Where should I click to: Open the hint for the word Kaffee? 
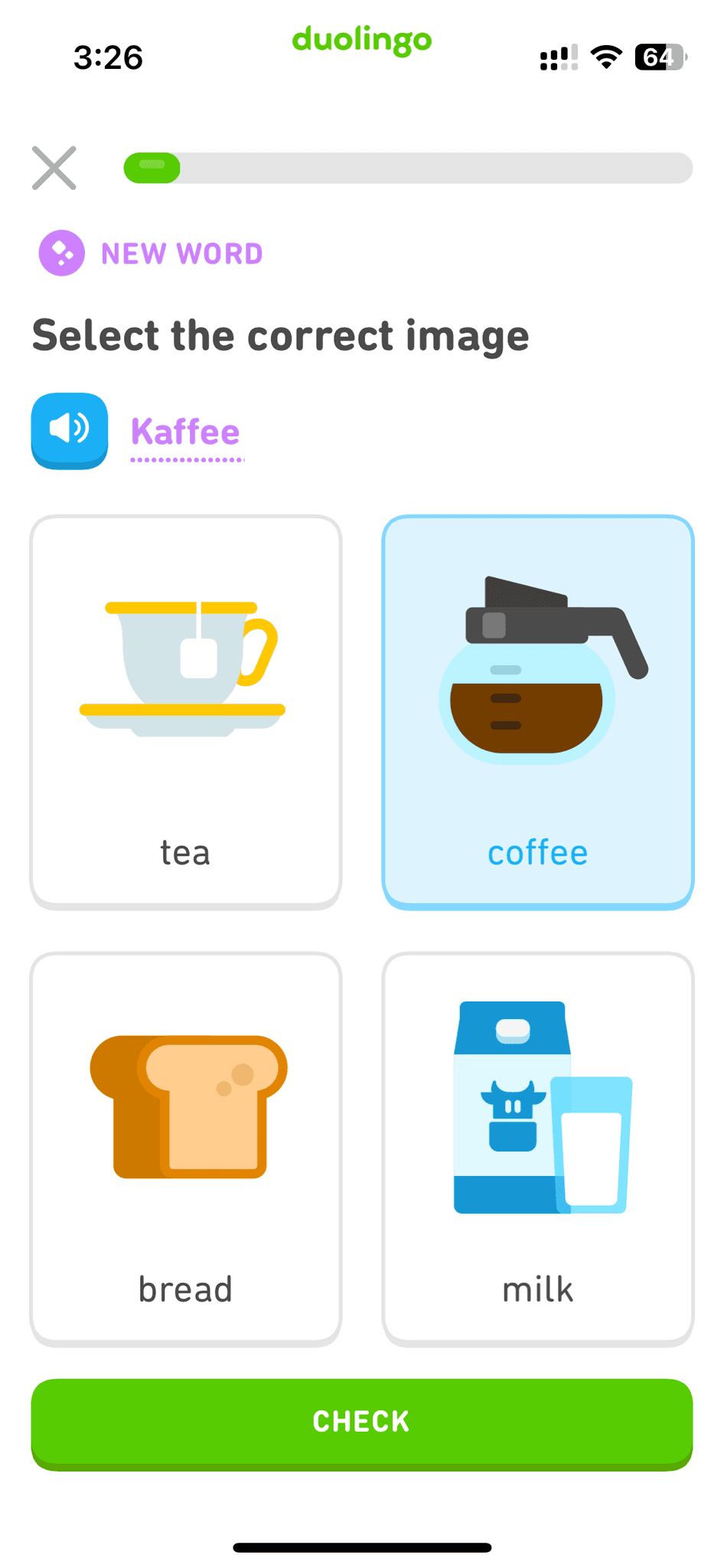186,431
